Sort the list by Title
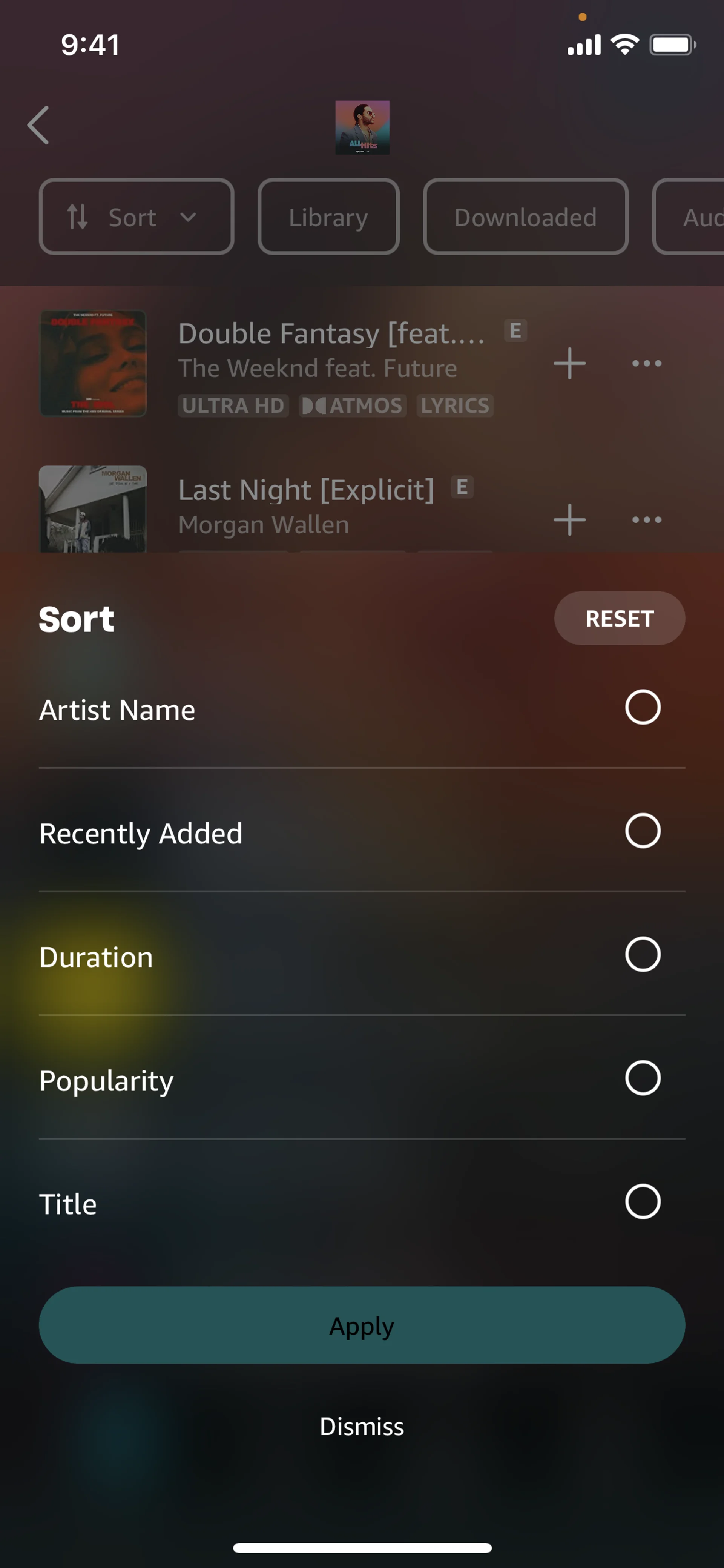724x1568 pixels. click(x=642, y=1202)
